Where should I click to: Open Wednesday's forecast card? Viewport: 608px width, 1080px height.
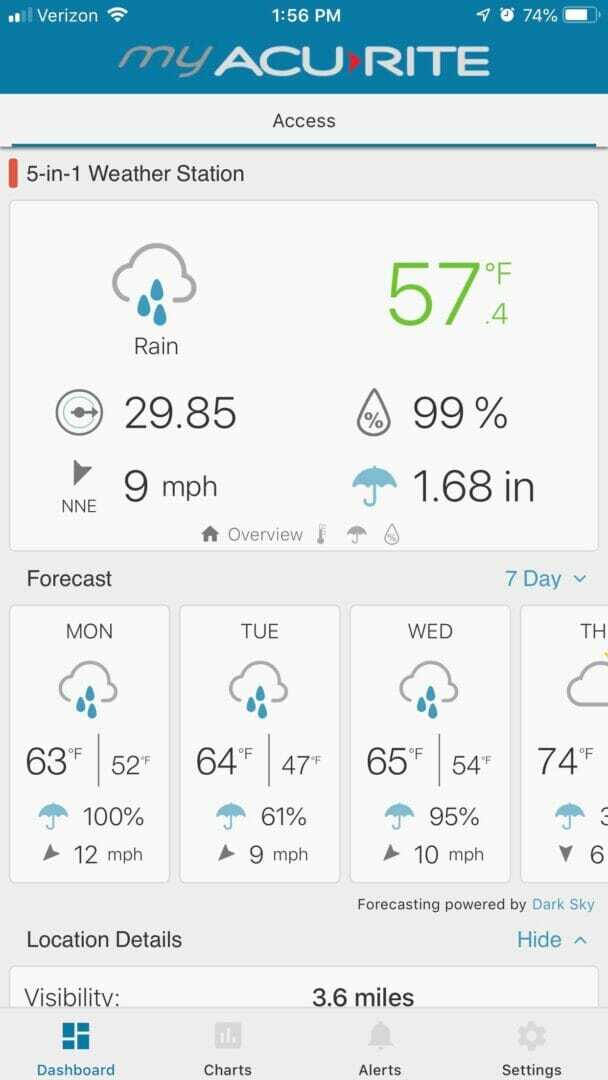[x=430, y=743]
